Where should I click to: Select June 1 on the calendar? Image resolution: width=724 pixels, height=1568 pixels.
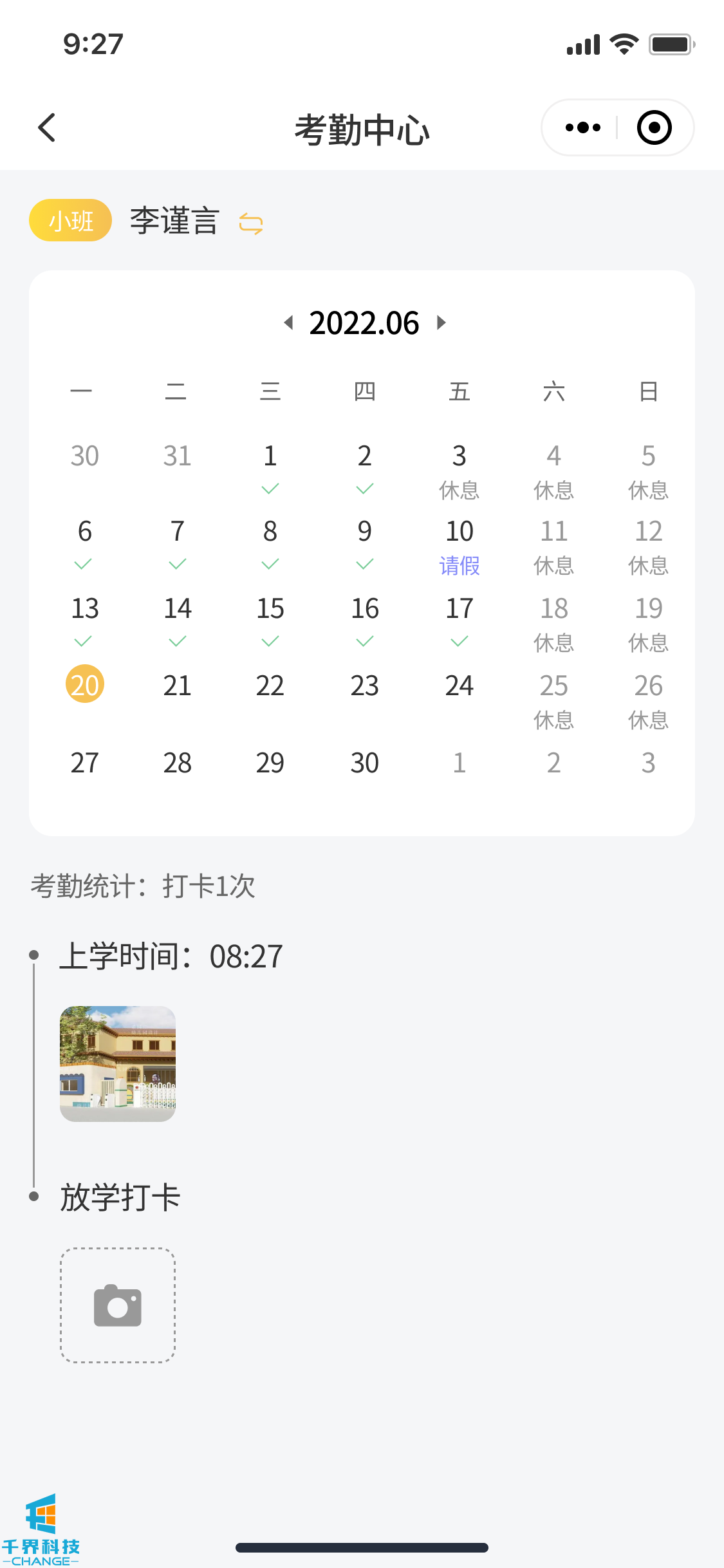[270, 467]
